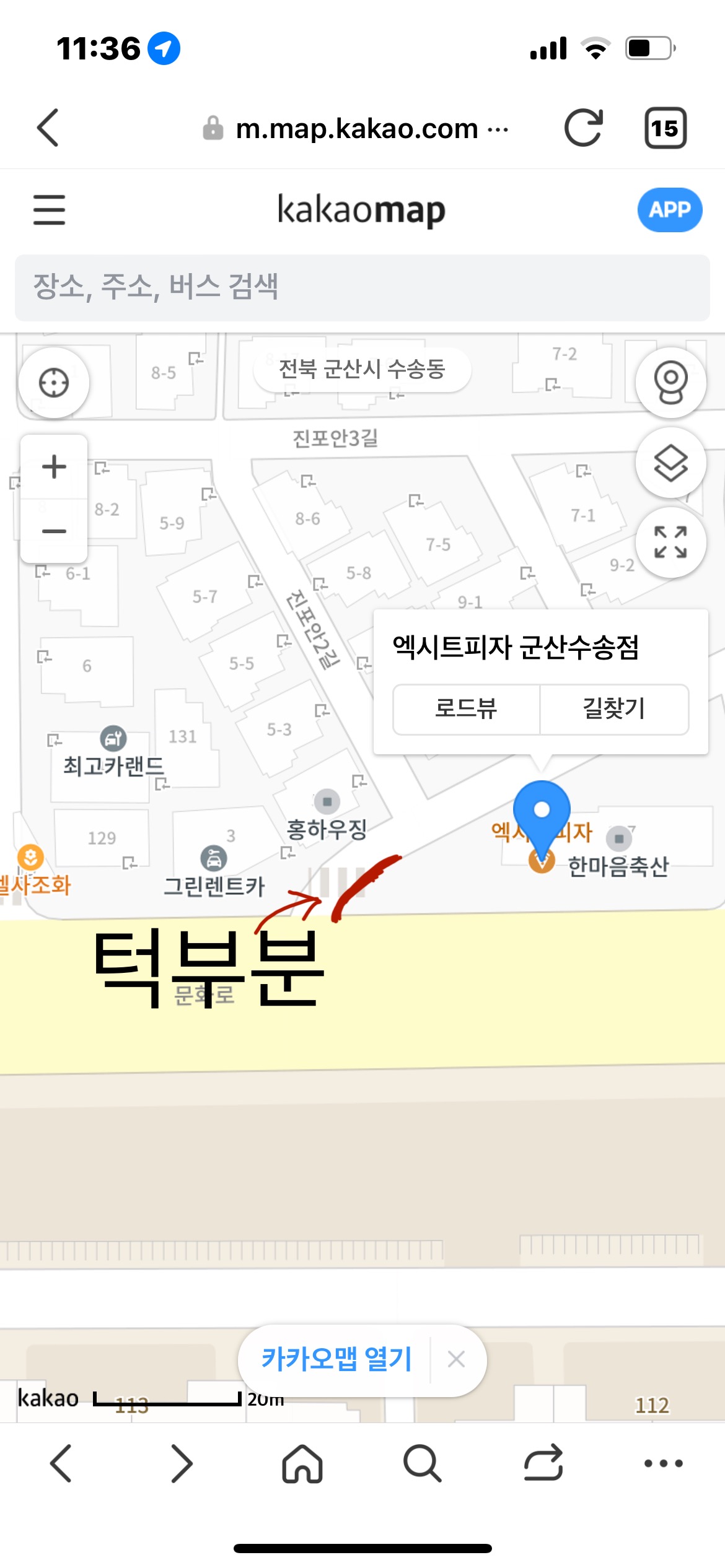Tap the m.map.kakao.com address bar
The width and height of the screenshot is (725, 1568).
(x=356, y=129)
